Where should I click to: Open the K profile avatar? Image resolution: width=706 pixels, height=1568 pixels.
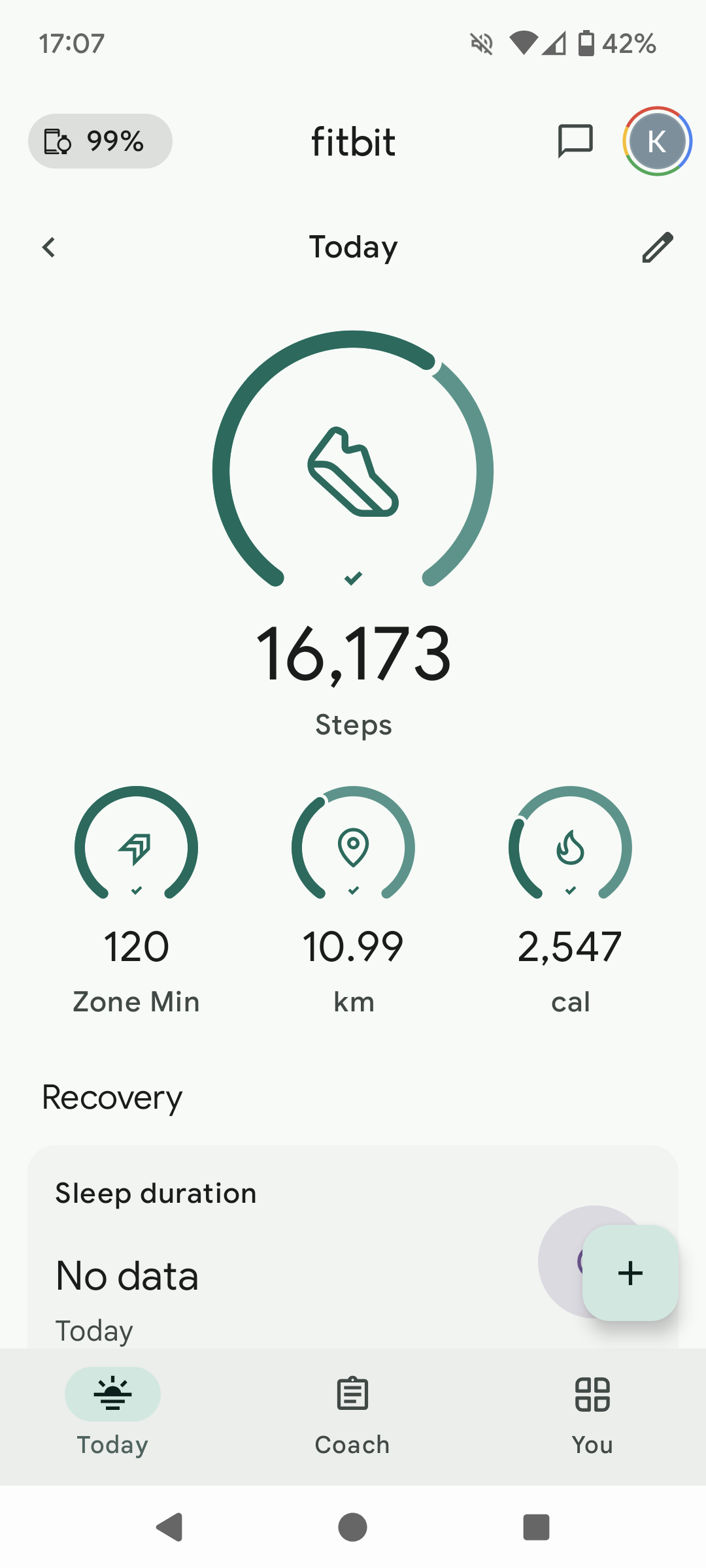click(x=657, y=141)
